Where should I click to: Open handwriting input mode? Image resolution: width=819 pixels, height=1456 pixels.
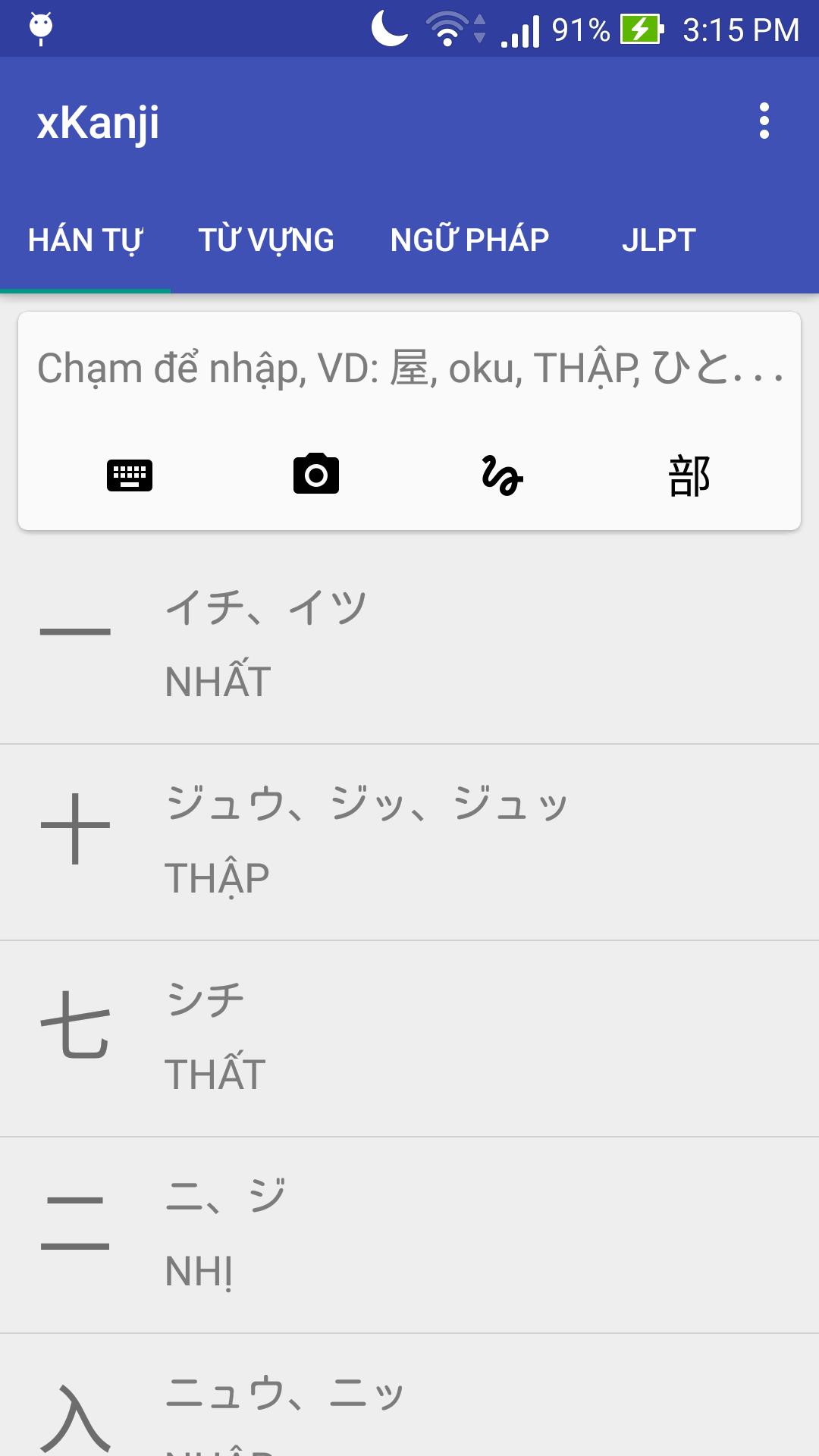502,475
